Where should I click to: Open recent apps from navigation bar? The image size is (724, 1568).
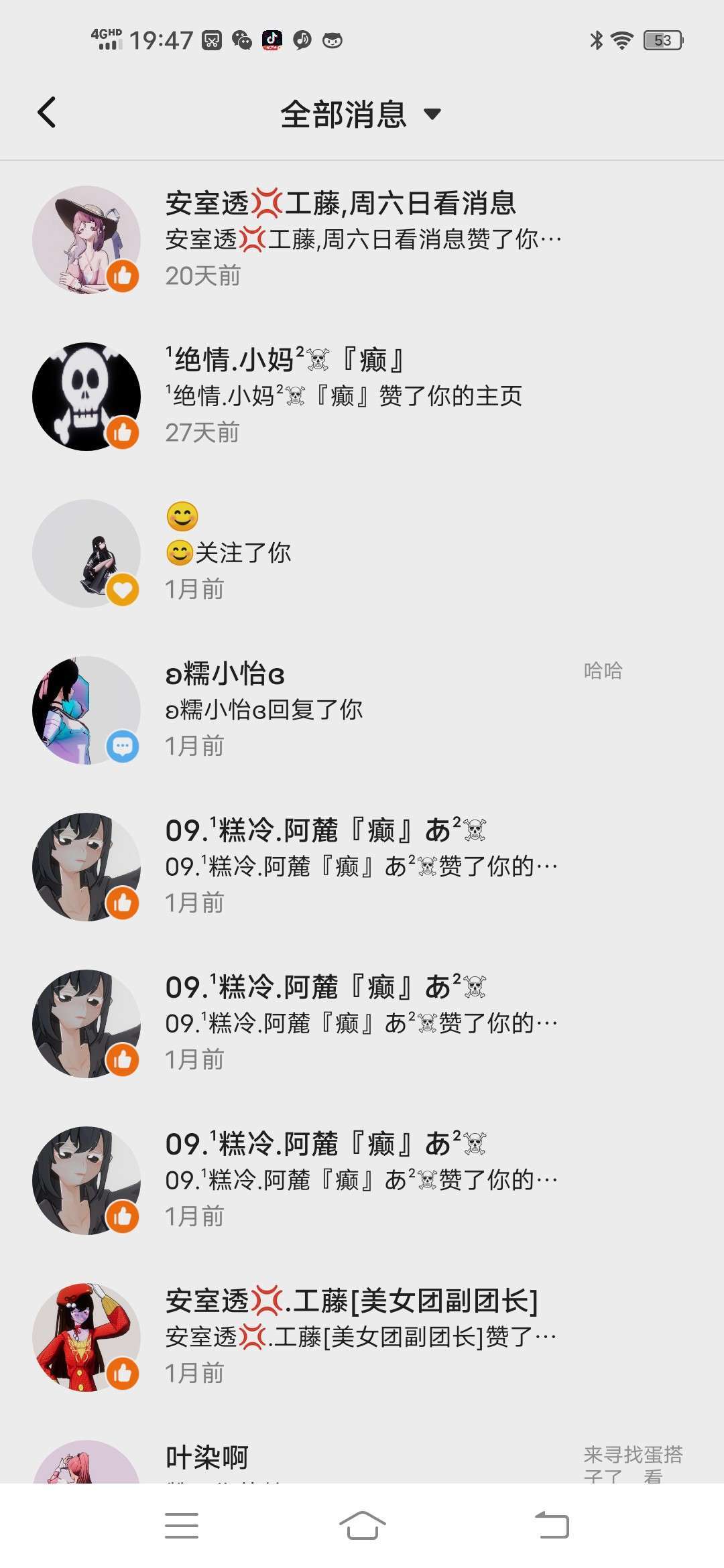(182, 1525)
